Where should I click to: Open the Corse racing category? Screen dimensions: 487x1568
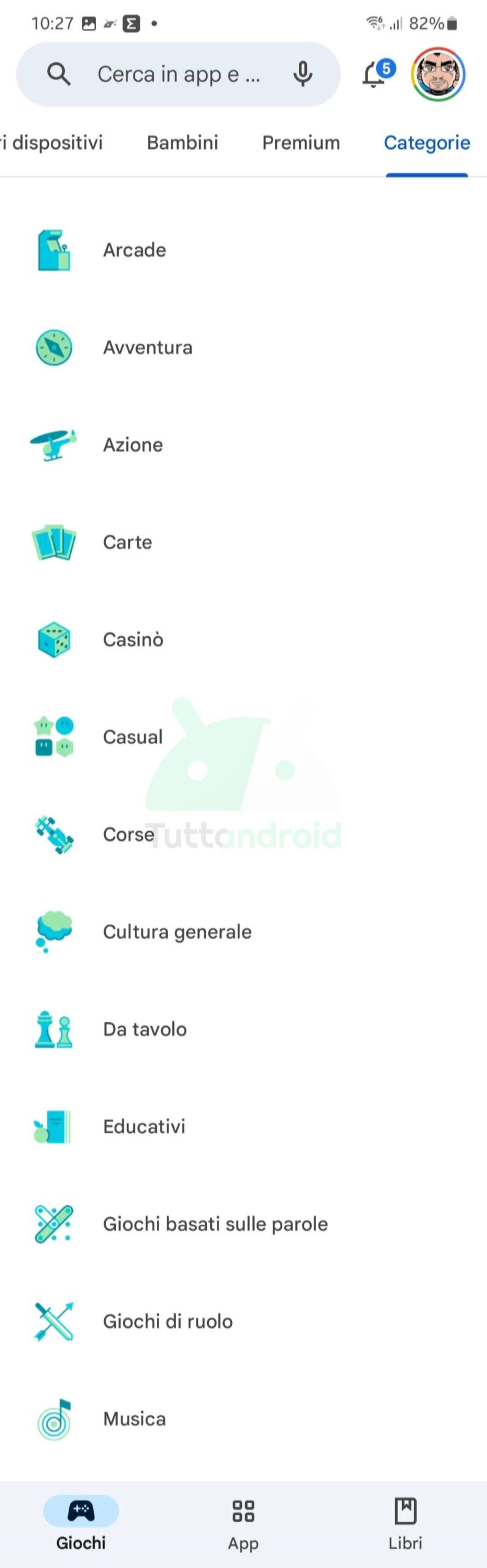tap(128, 834)
